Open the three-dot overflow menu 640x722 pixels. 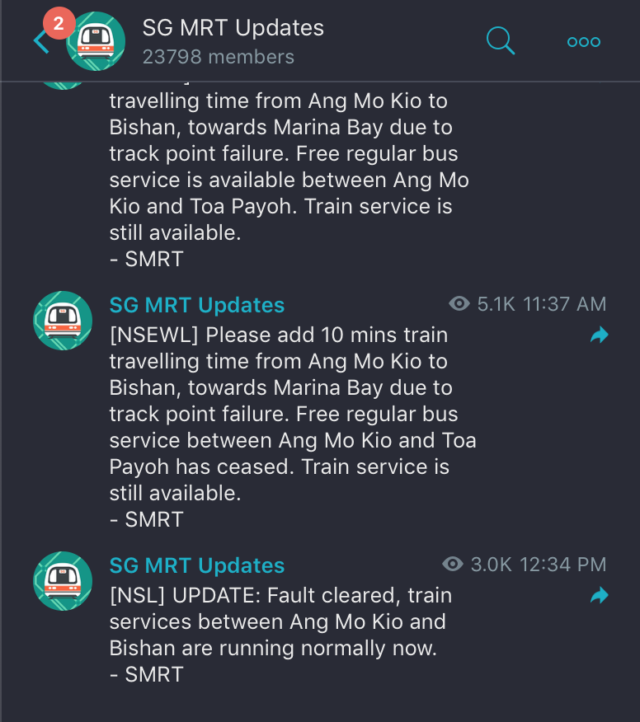[x=583, y=41]
